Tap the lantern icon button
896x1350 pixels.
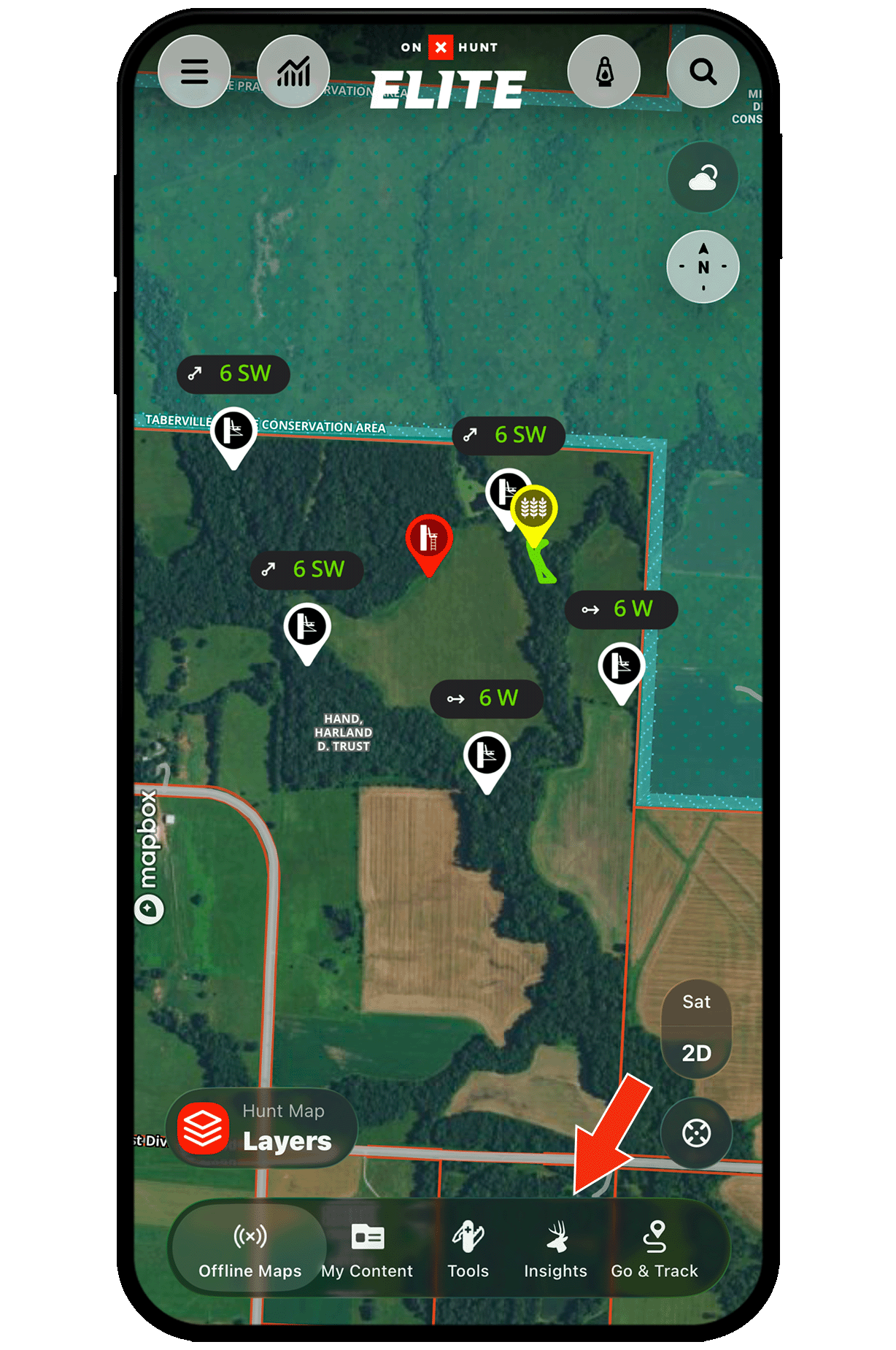click(x=604, y=72)
